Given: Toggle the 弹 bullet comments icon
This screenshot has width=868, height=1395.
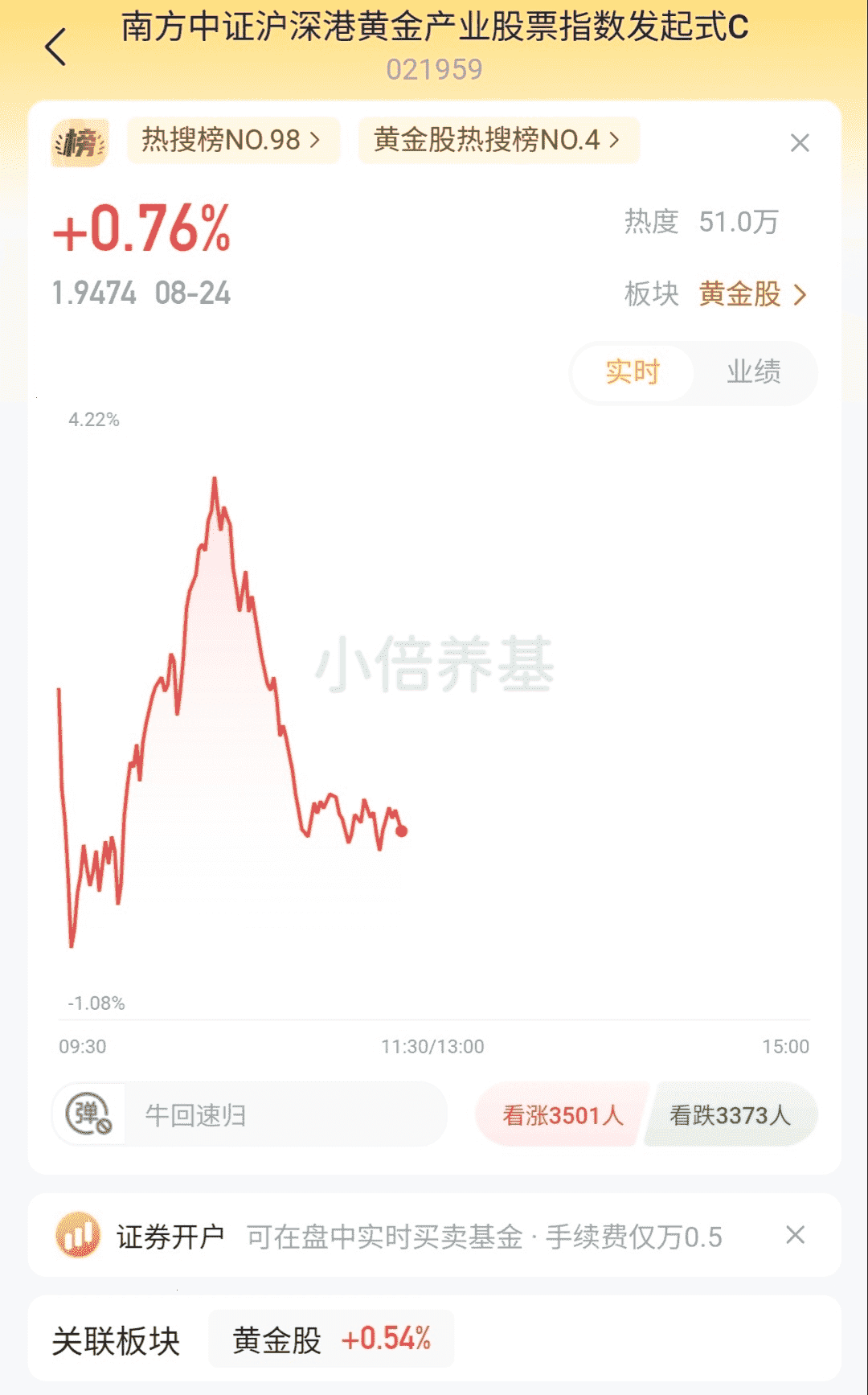Looking at the screenshot, I should pos(88,1114).
